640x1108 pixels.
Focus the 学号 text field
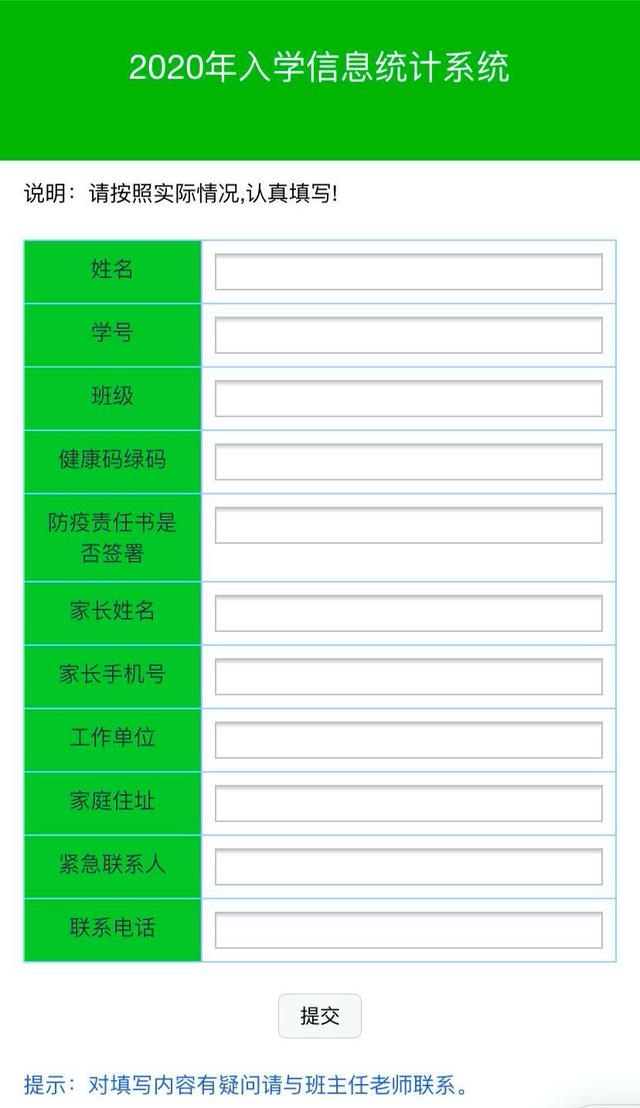pos(408,335)
